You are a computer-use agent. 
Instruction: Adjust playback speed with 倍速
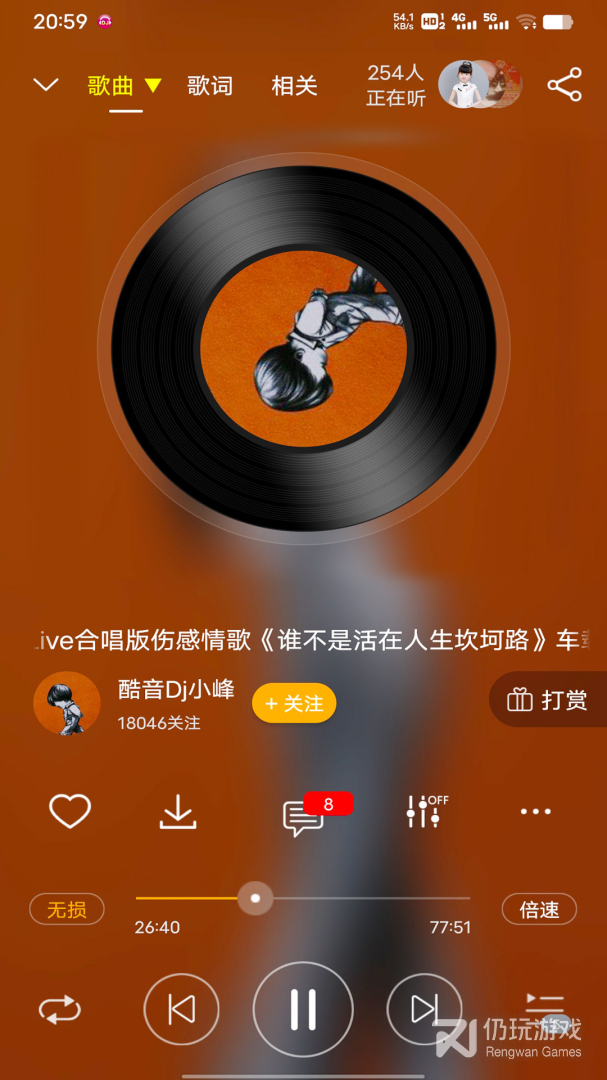pyautogui.click(x=539, y=909)
